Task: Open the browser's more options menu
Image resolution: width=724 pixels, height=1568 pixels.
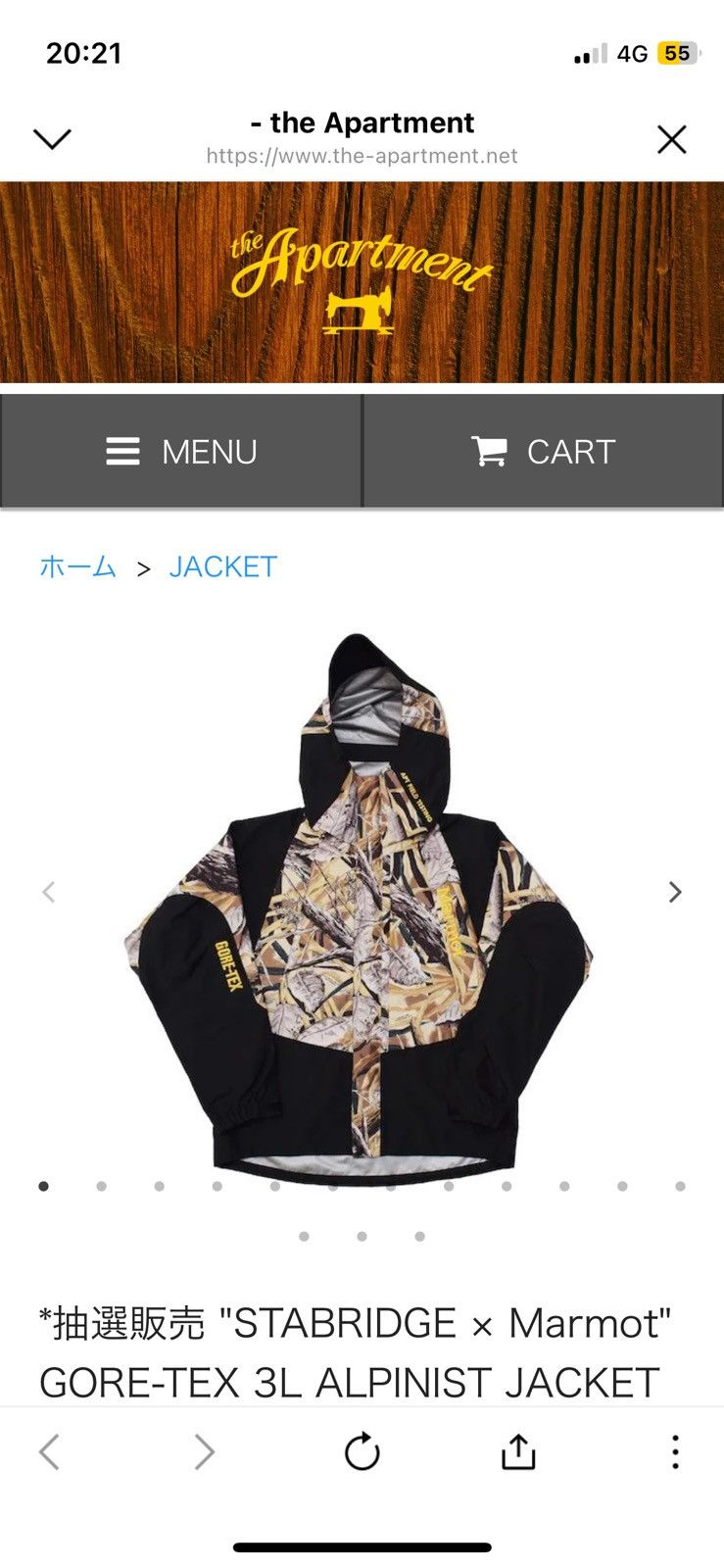Action: pos(674,1451)
